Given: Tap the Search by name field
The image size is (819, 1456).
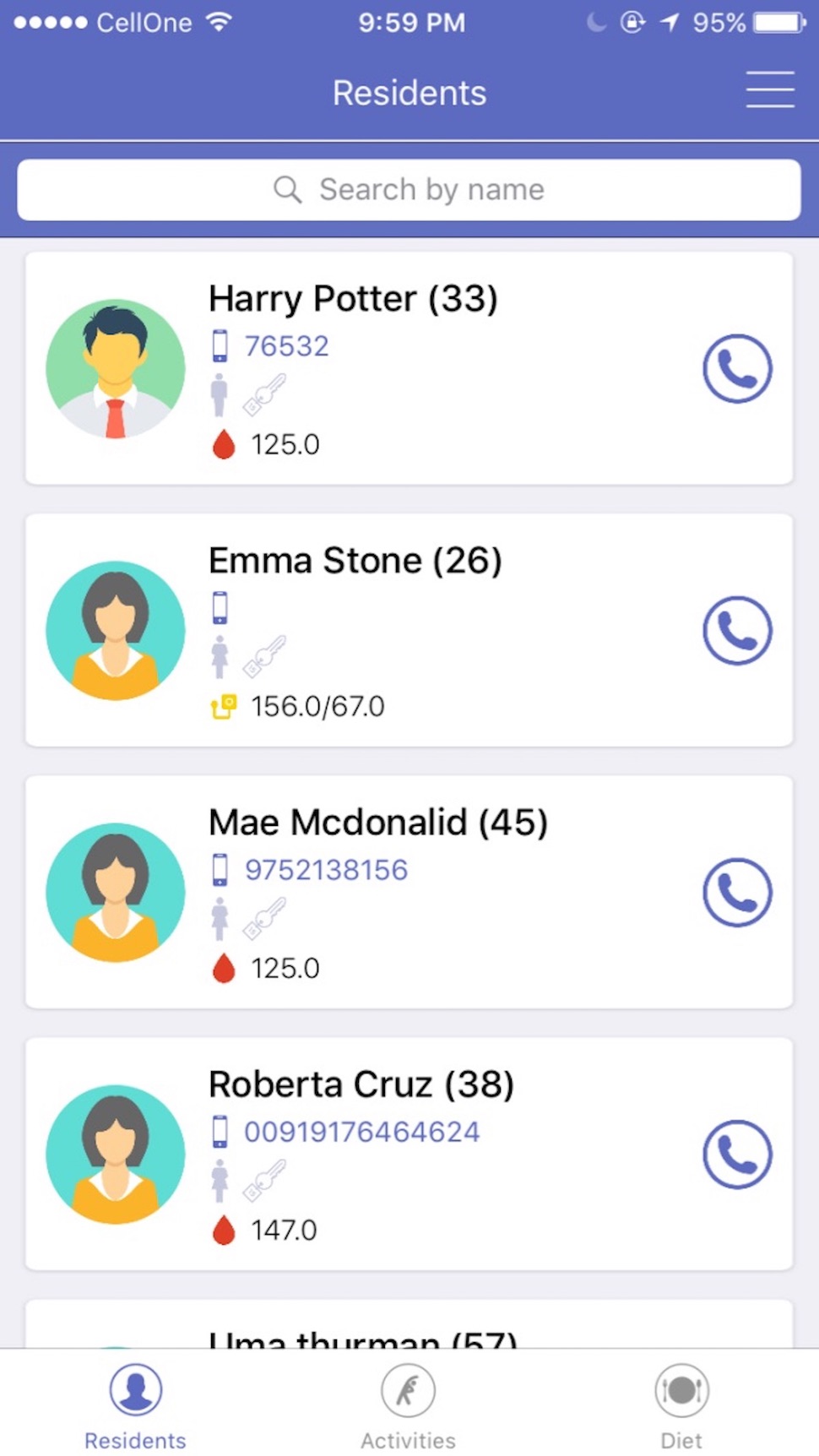Looking at the screenshot, I should click(409, 190).
